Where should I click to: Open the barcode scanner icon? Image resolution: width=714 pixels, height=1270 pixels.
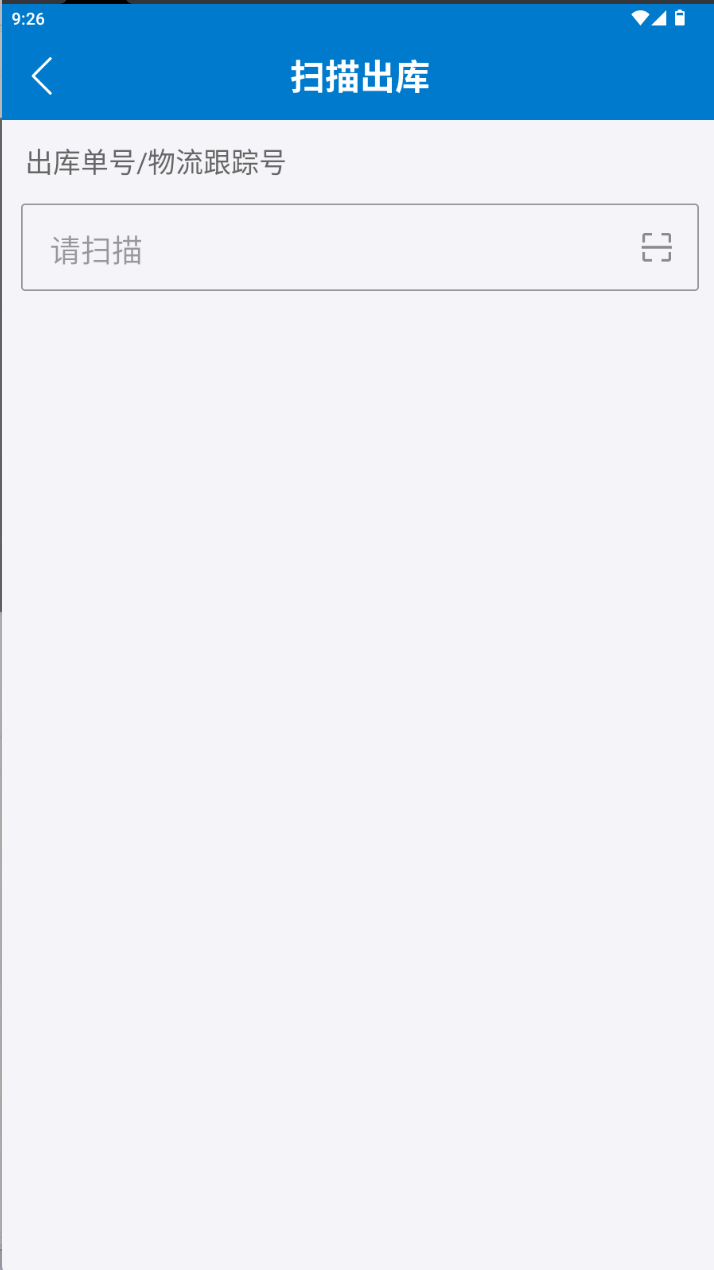(x=656, y=247)
